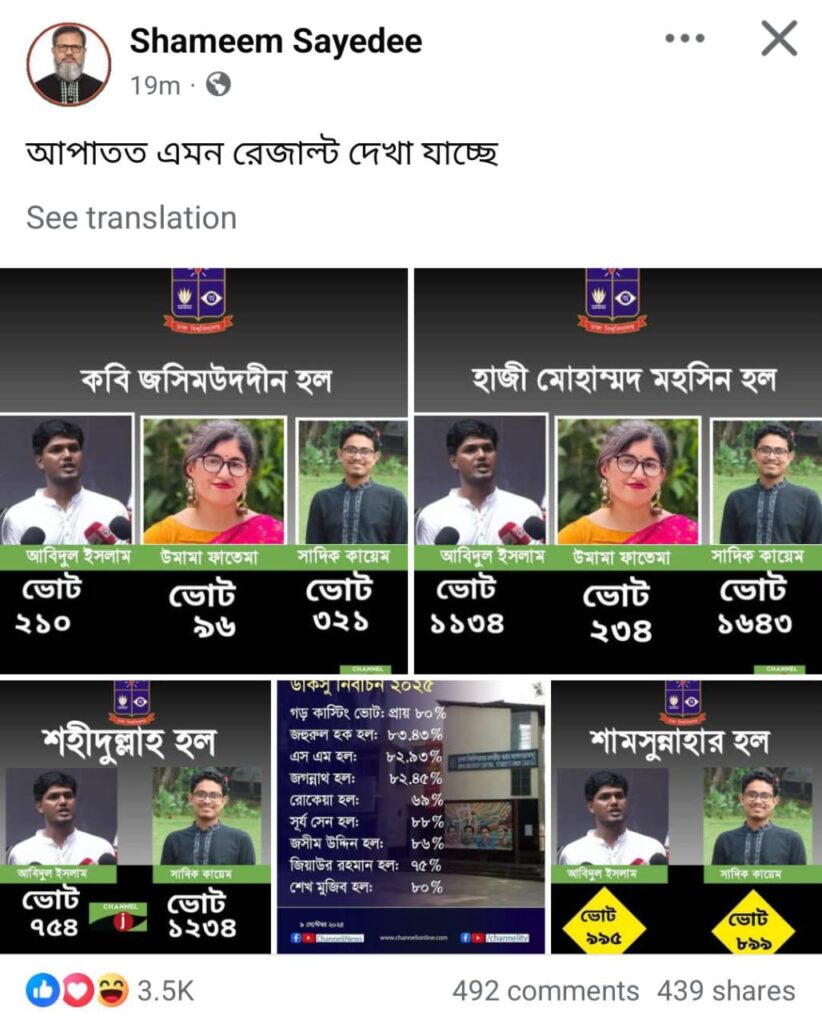
Task: Open the casting vote percentage image
Action: (410, 815)
